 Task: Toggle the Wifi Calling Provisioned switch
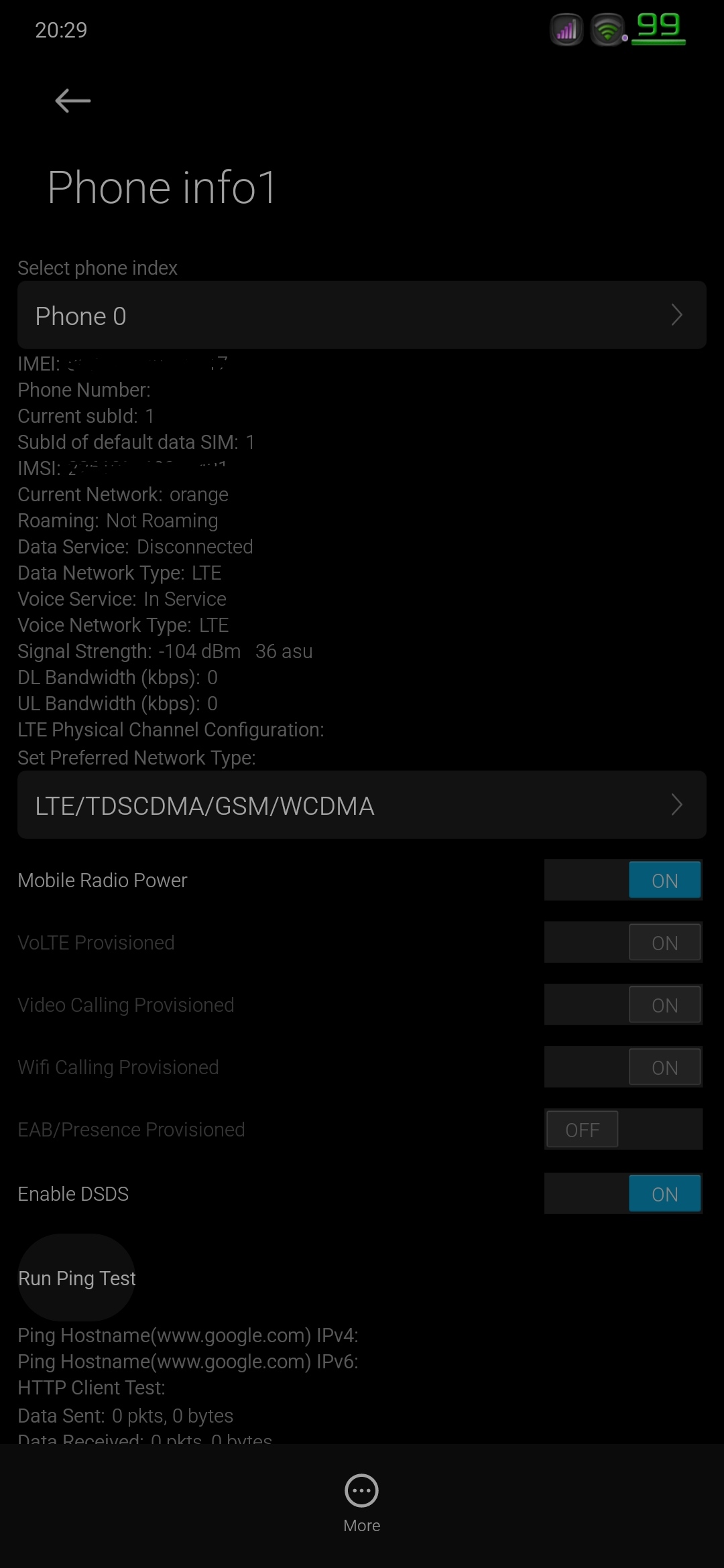tap(623, 1067)
